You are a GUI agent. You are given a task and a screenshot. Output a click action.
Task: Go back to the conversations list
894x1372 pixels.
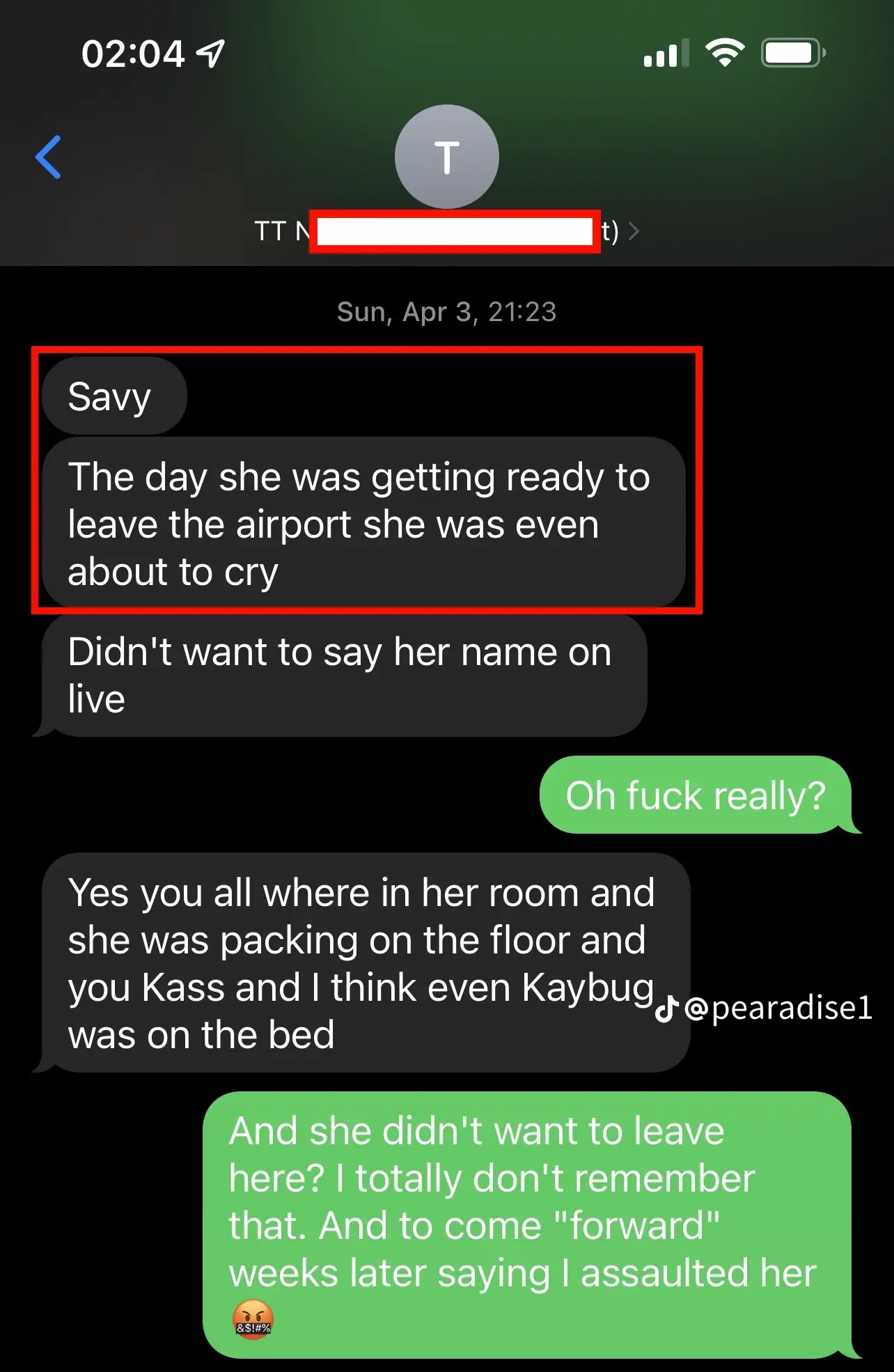coord(49,157)
